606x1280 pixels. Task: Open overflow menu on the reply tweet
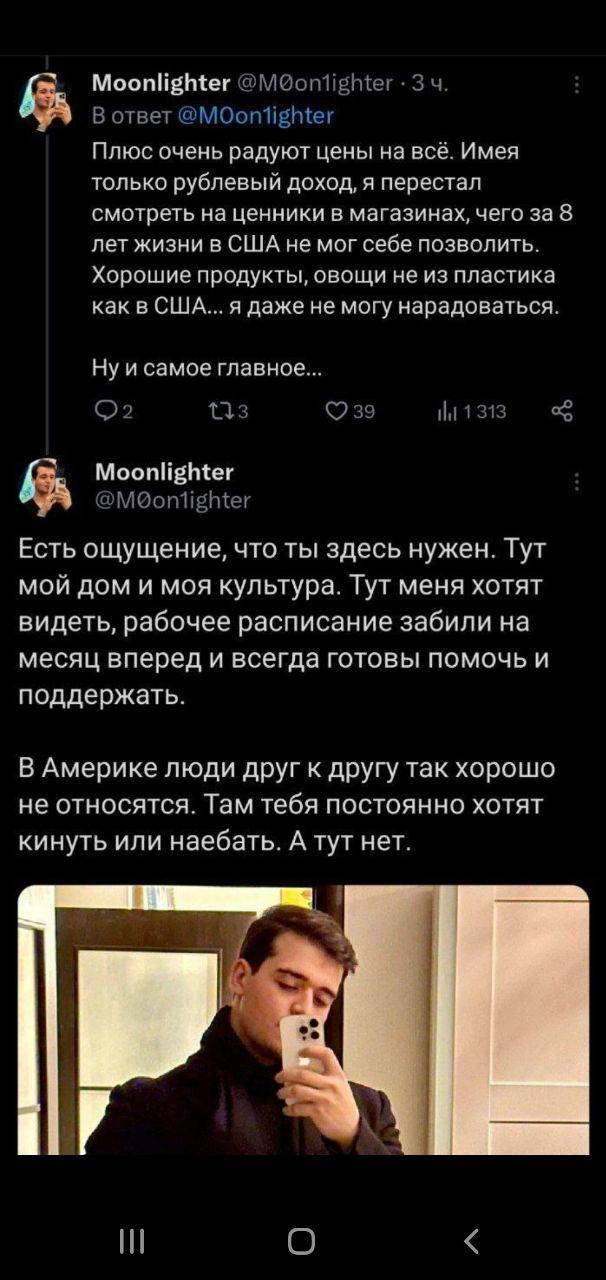[x=577, y=86]
